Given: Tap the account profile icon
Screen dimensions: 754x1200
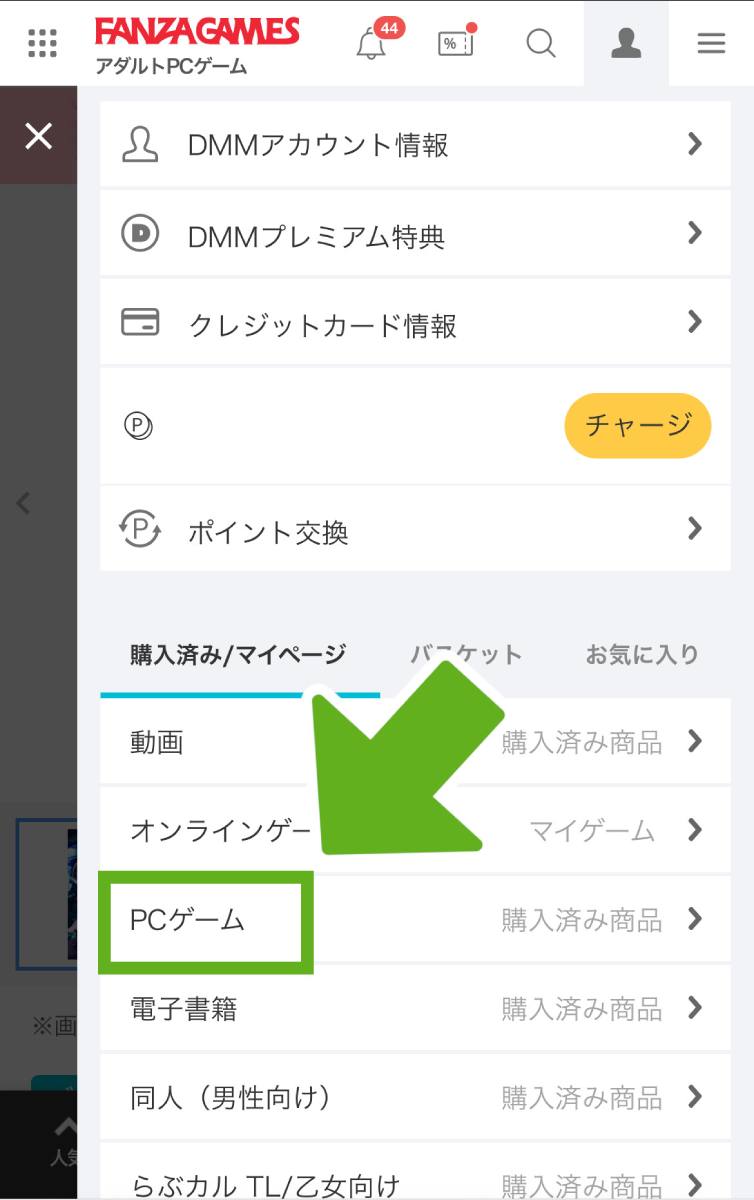Looking at the screenshot, I should 626,43.
